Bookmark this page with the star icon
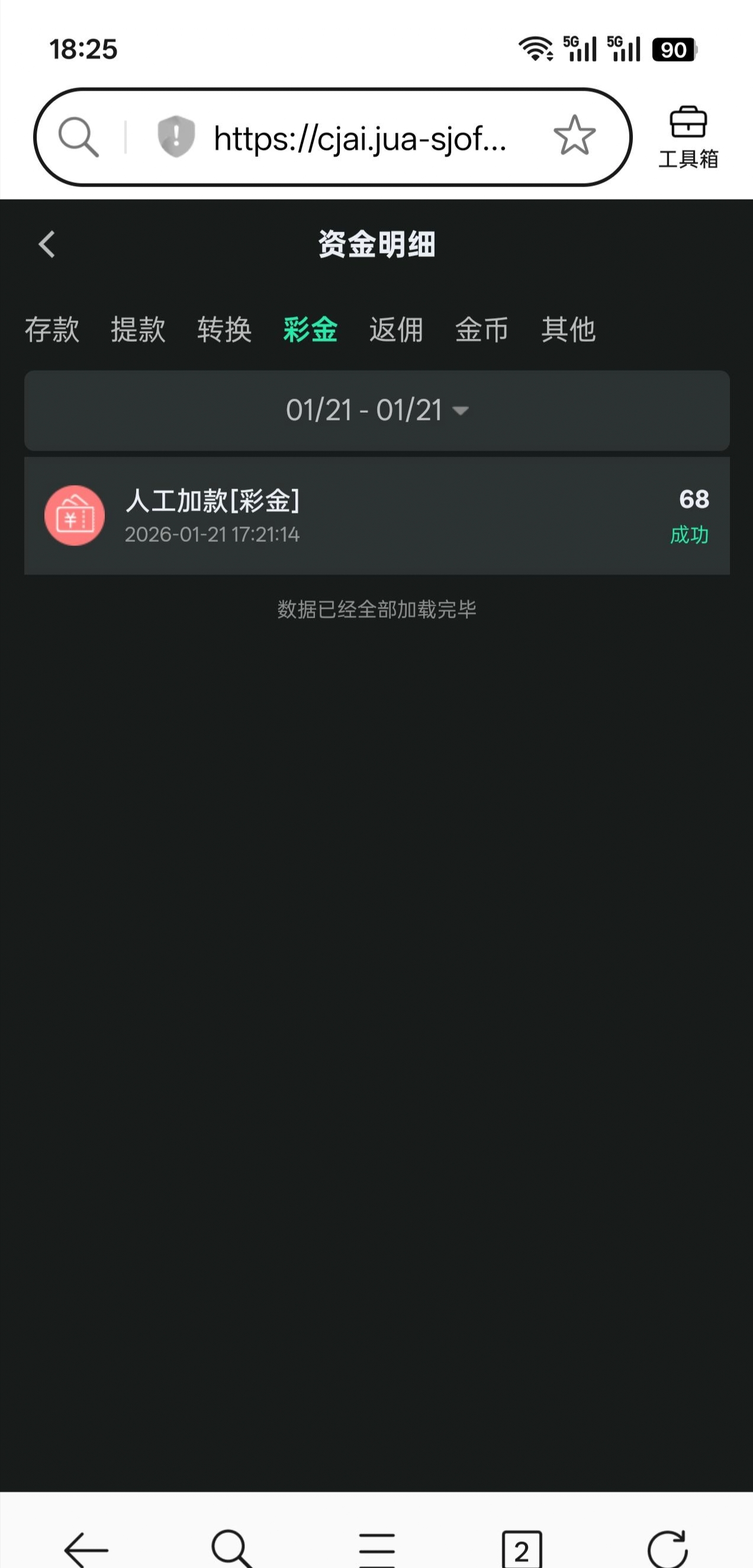The height and width of the screenshot is (1568, 753). (574, 136)
